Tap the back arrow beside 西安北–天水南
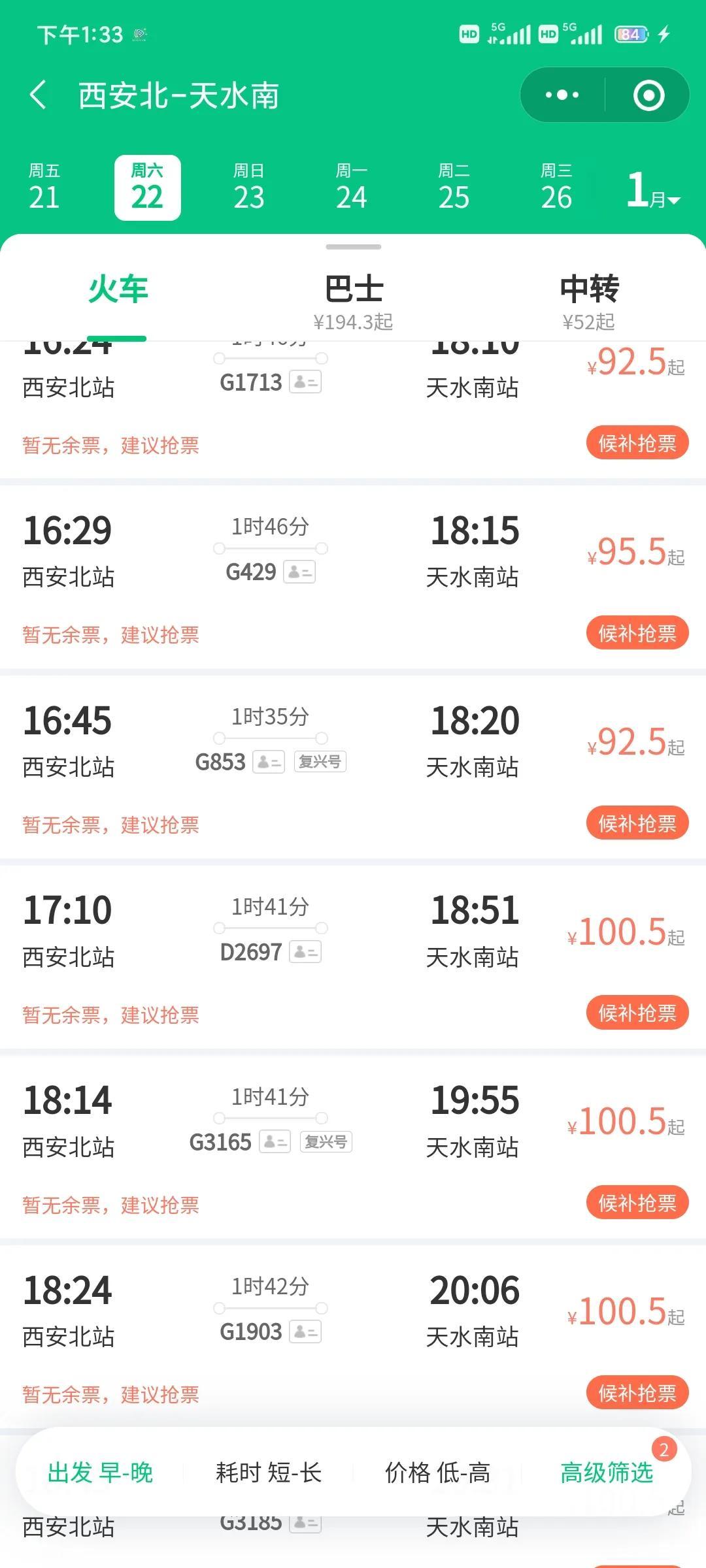 pyautogui.click(x=37, y=95)
